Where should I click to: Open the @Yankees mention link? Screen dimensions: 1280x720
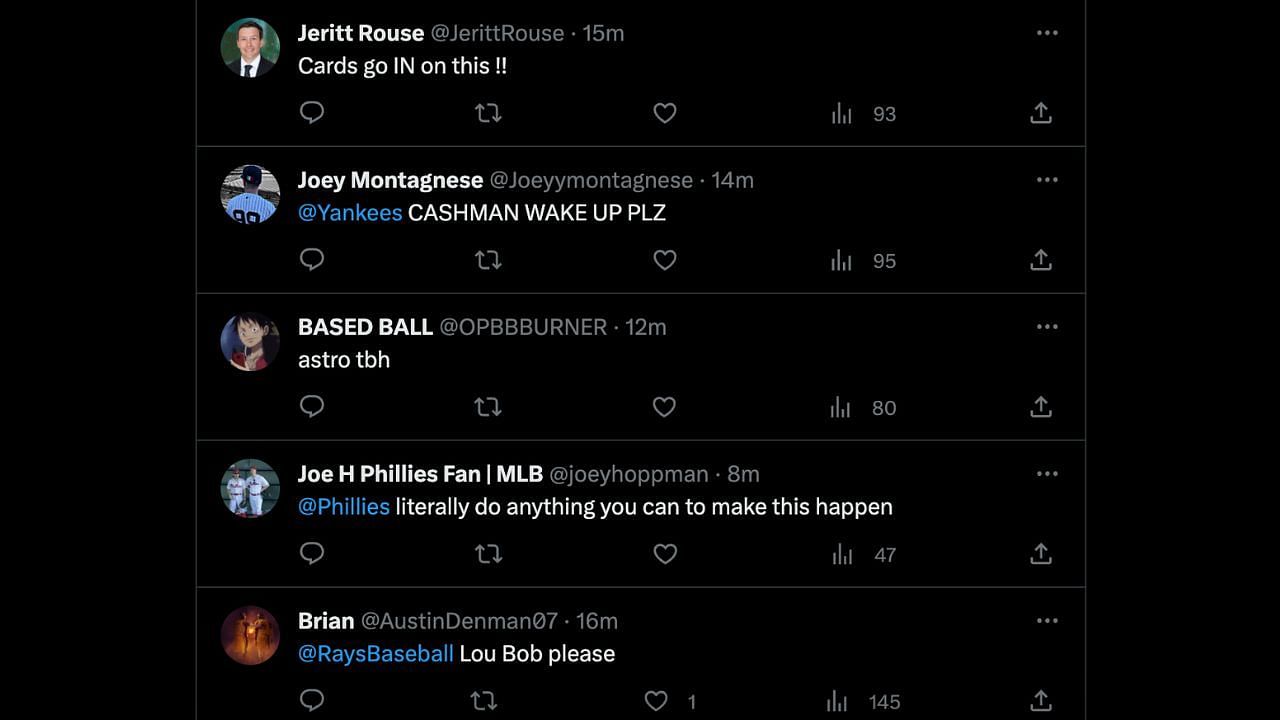click(x=350, y=212)
